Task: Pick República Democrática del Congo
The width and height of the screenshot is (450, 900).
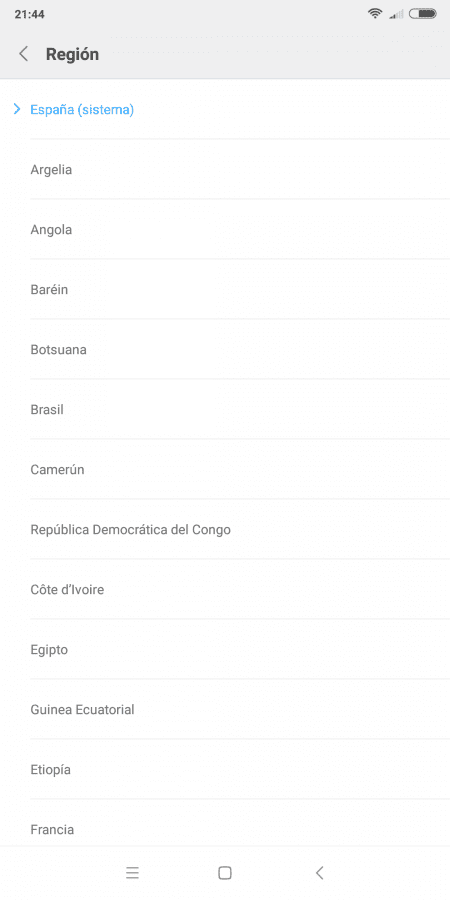Action: (x=225, y=529)
